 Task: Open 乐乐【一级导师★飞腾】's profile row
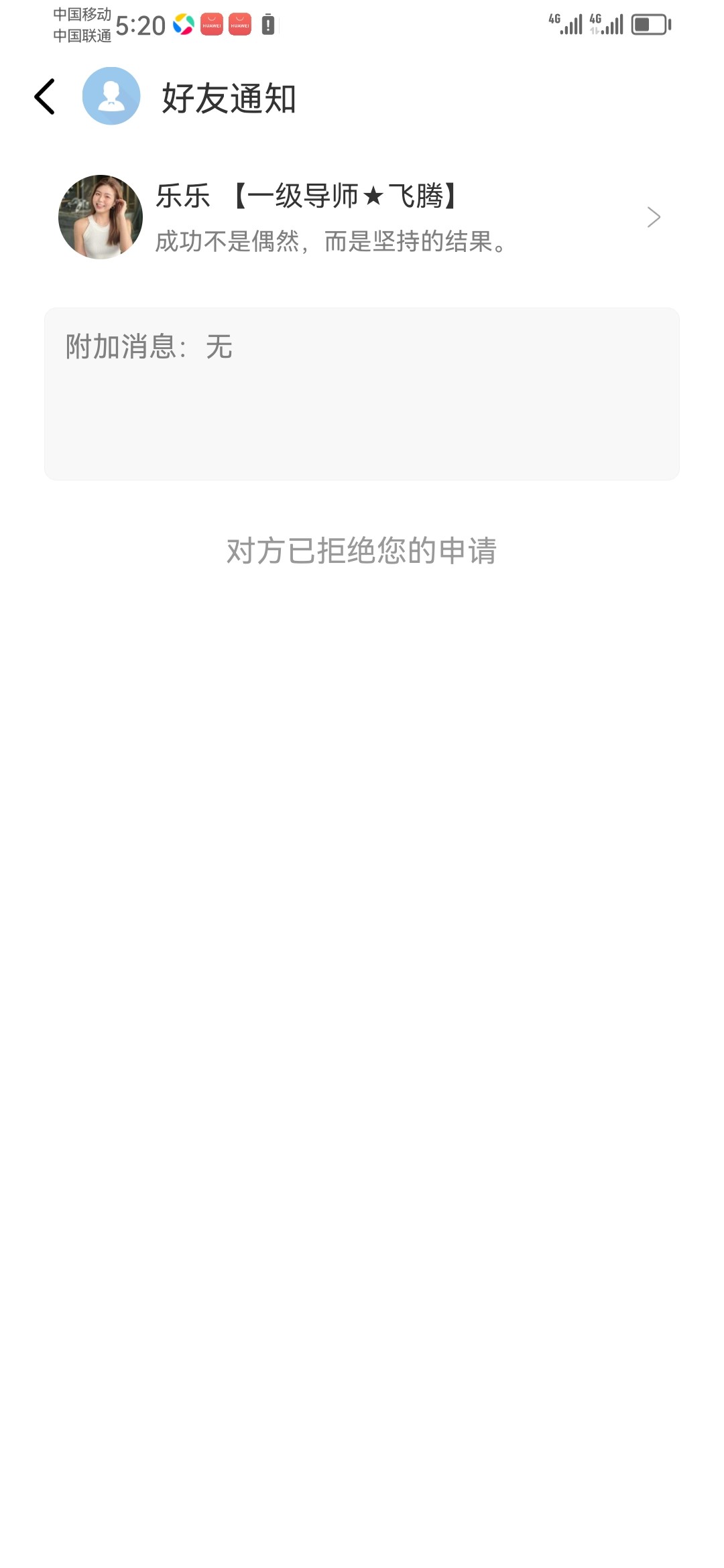click(x=362, y=217)
